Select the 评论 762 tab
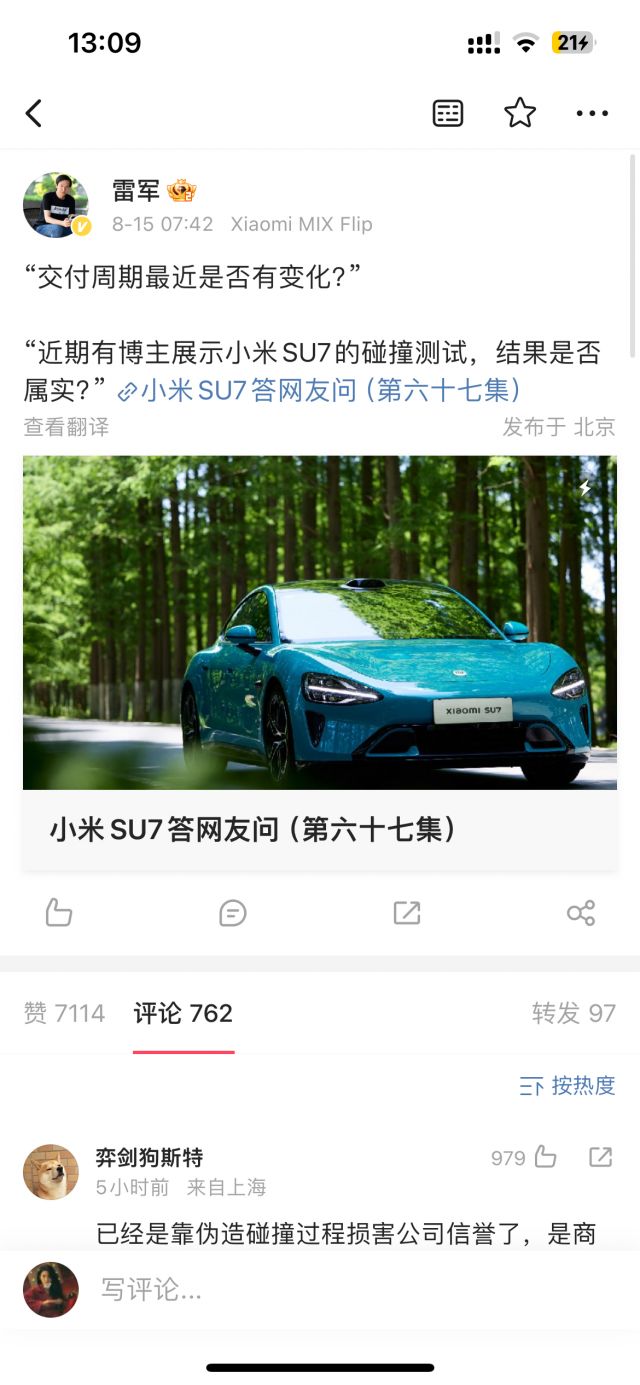Viewport: 640px width, 1385px height. point(183,1013)
